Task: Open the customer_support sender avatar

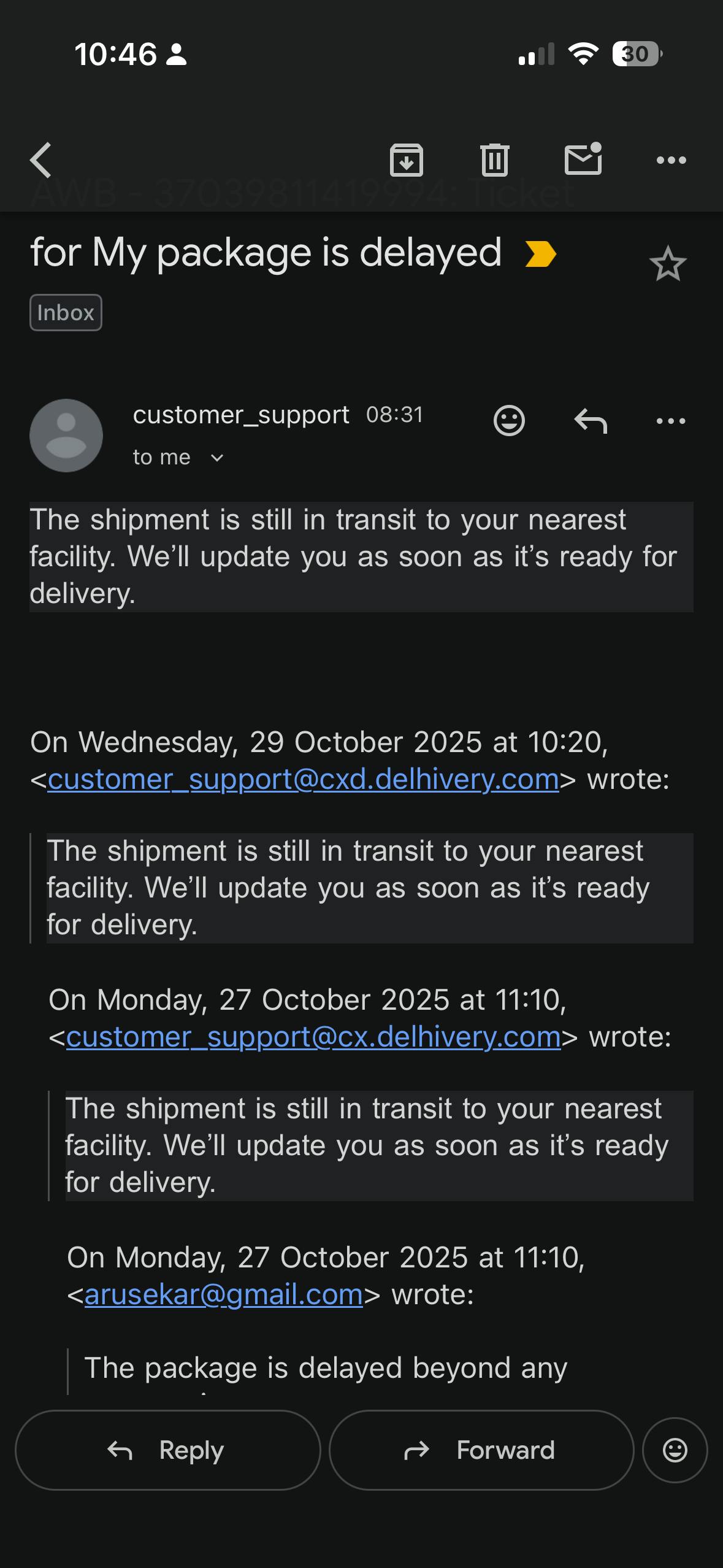Action: [x=66, y=436]
